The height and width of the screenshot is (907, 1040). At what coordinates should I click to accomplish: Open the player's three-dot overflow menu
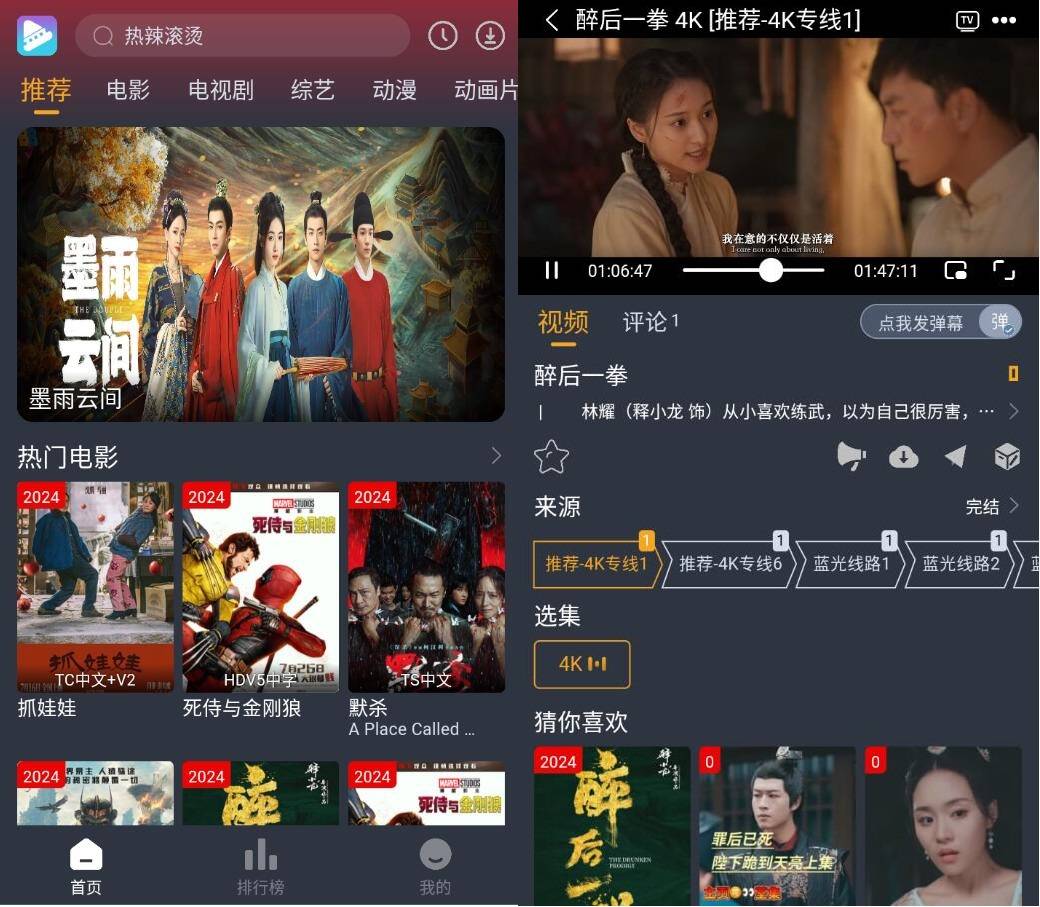pyautogui.click(x=1004, y=20)
